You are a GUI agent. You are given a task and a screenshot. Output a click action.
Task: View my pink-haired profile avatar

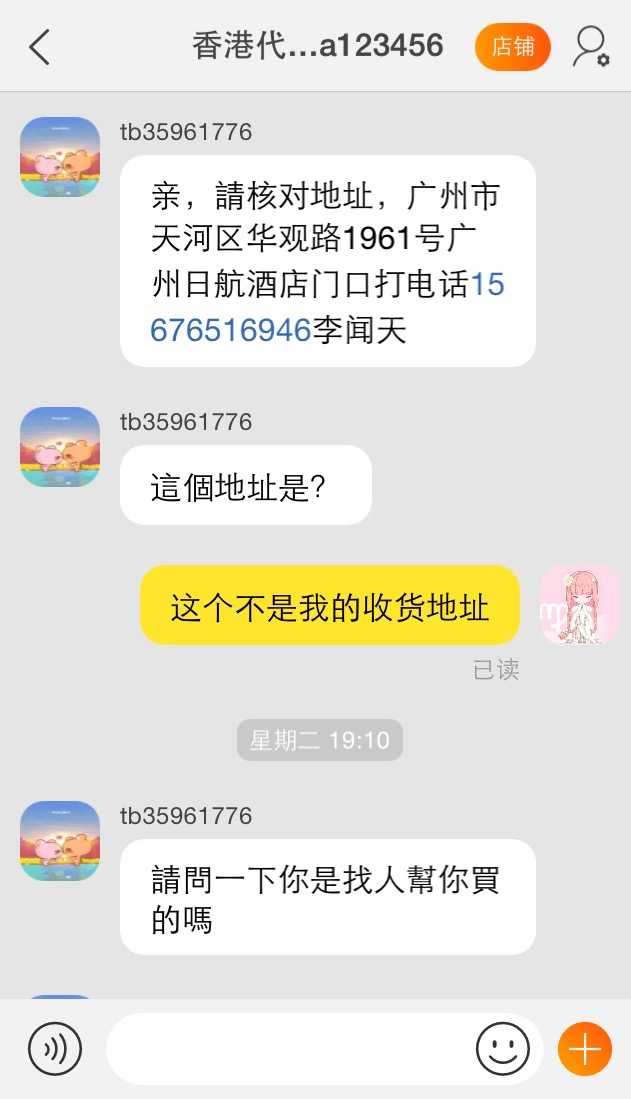(579, 605)
